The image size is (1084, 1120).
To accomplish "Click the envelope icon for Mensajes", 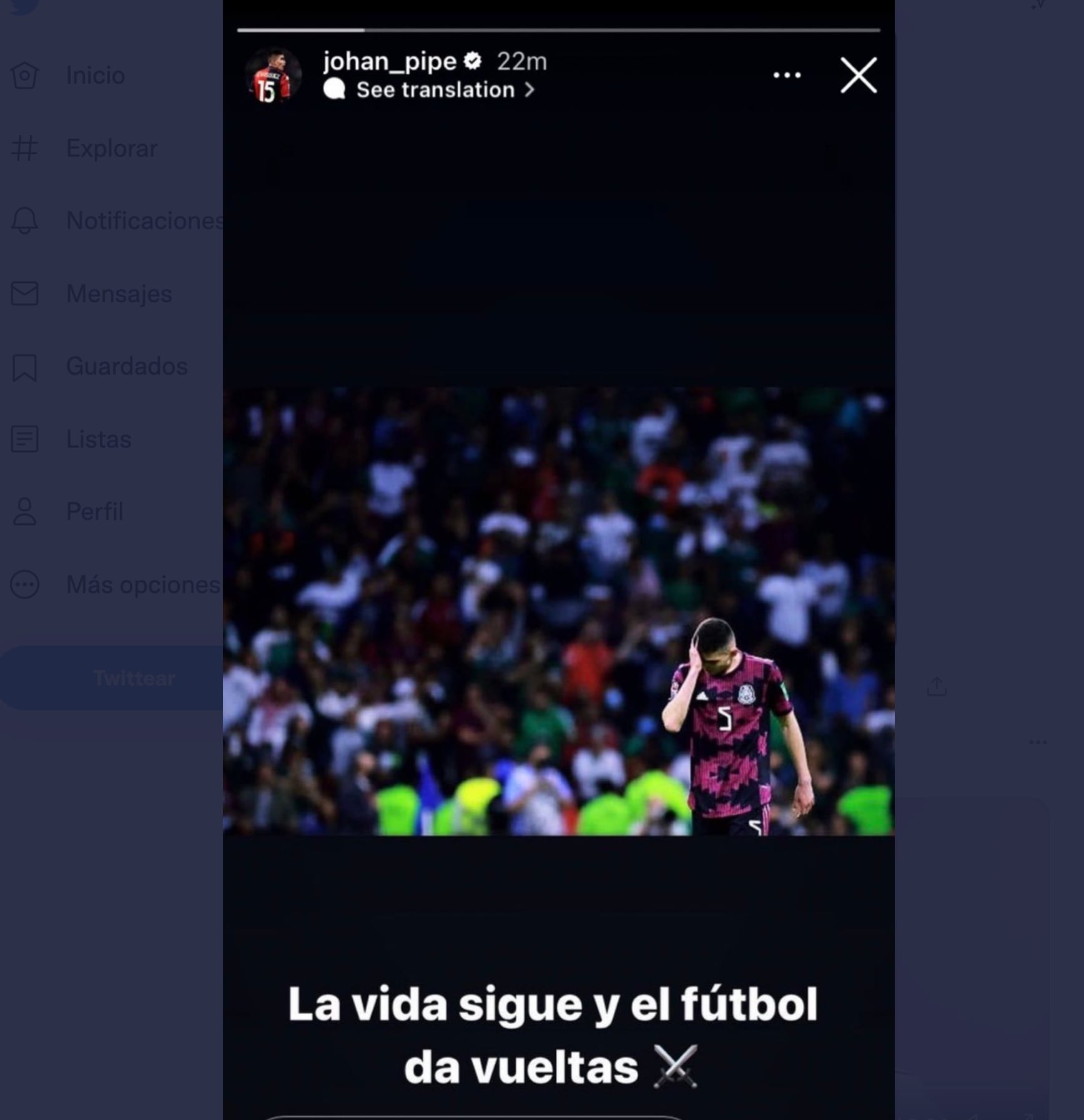I will [26, 293].
